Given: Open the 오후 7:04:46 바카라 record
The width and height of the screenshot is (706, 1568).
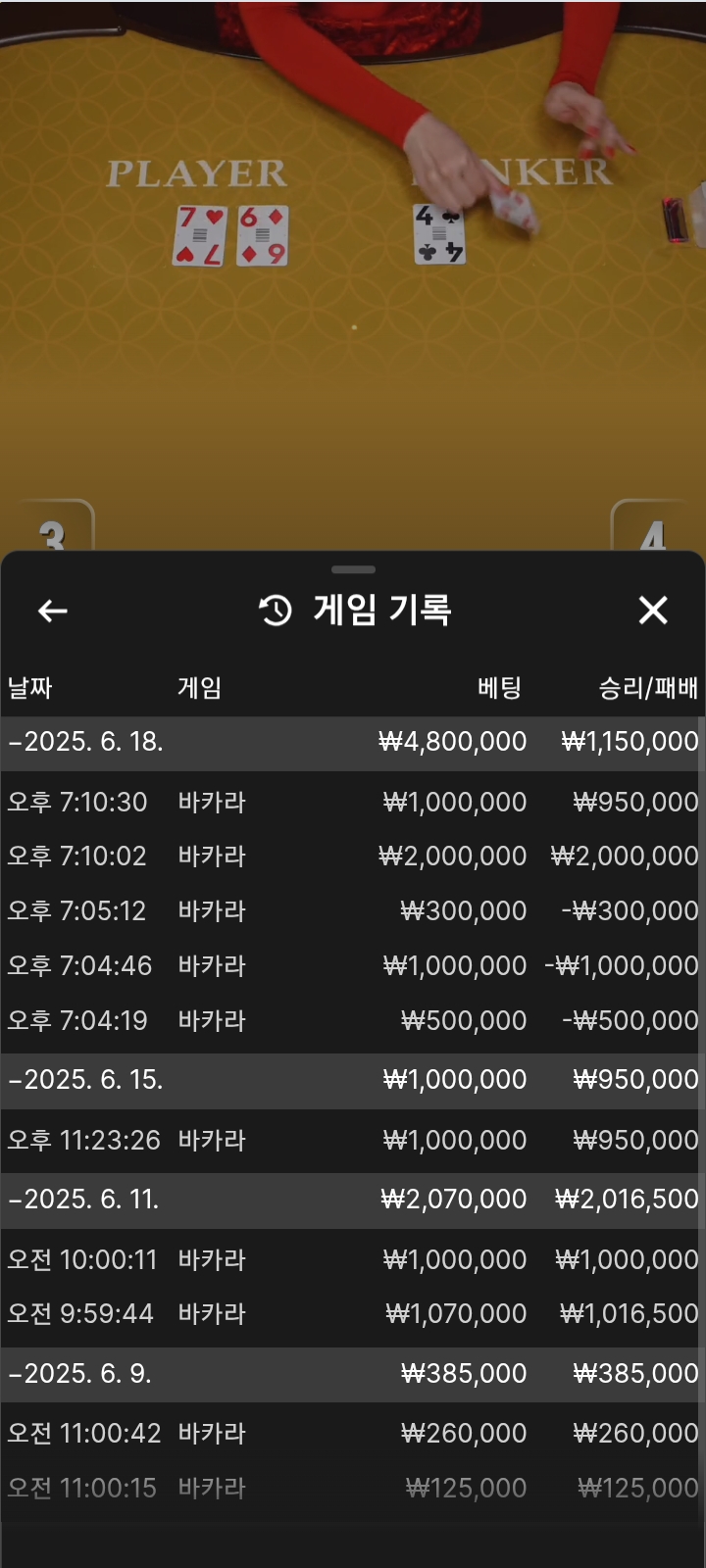Looking at the screenshot, I should click(x=353, y=966).
